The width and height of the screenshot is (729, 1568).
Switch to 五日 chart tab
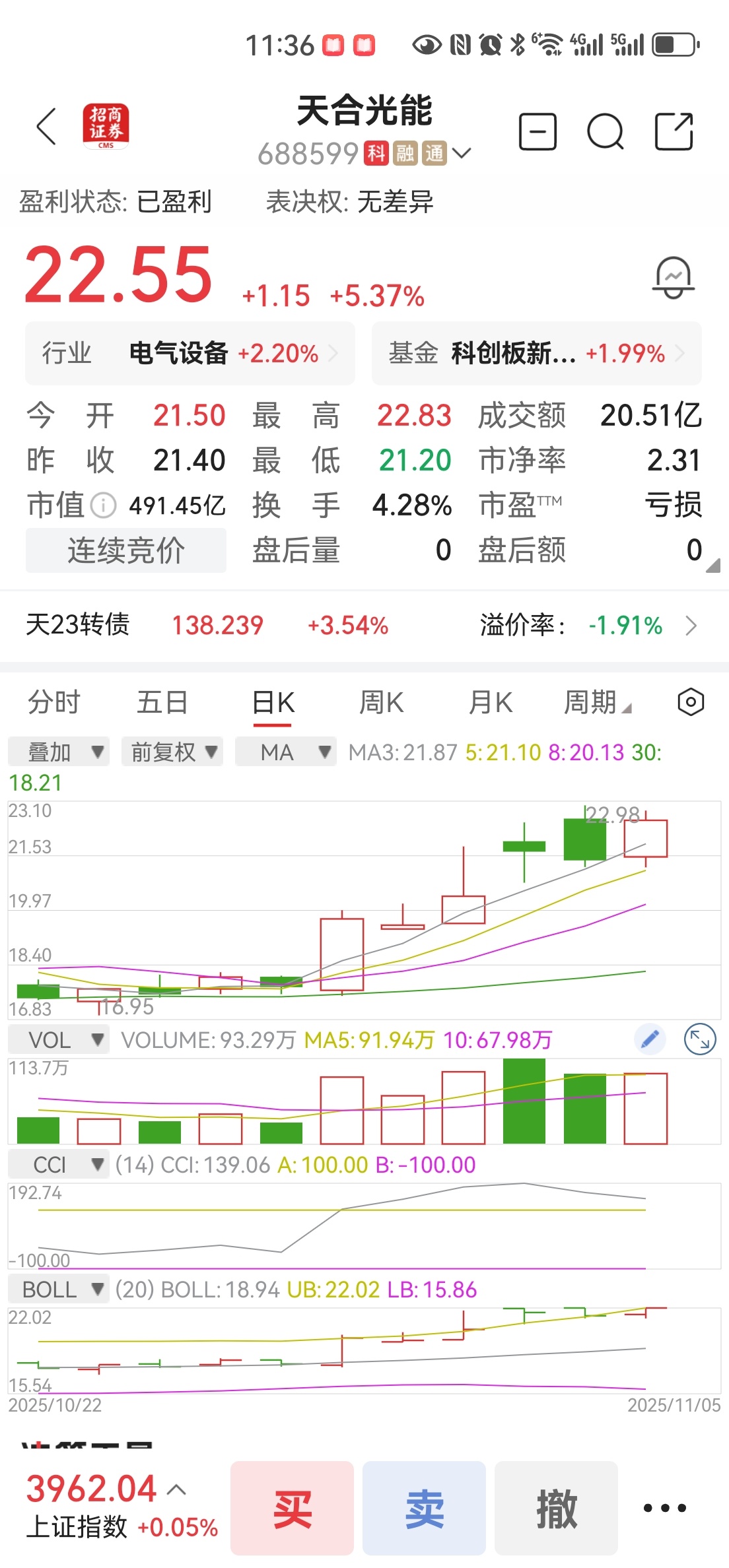(x=162, y=702)
